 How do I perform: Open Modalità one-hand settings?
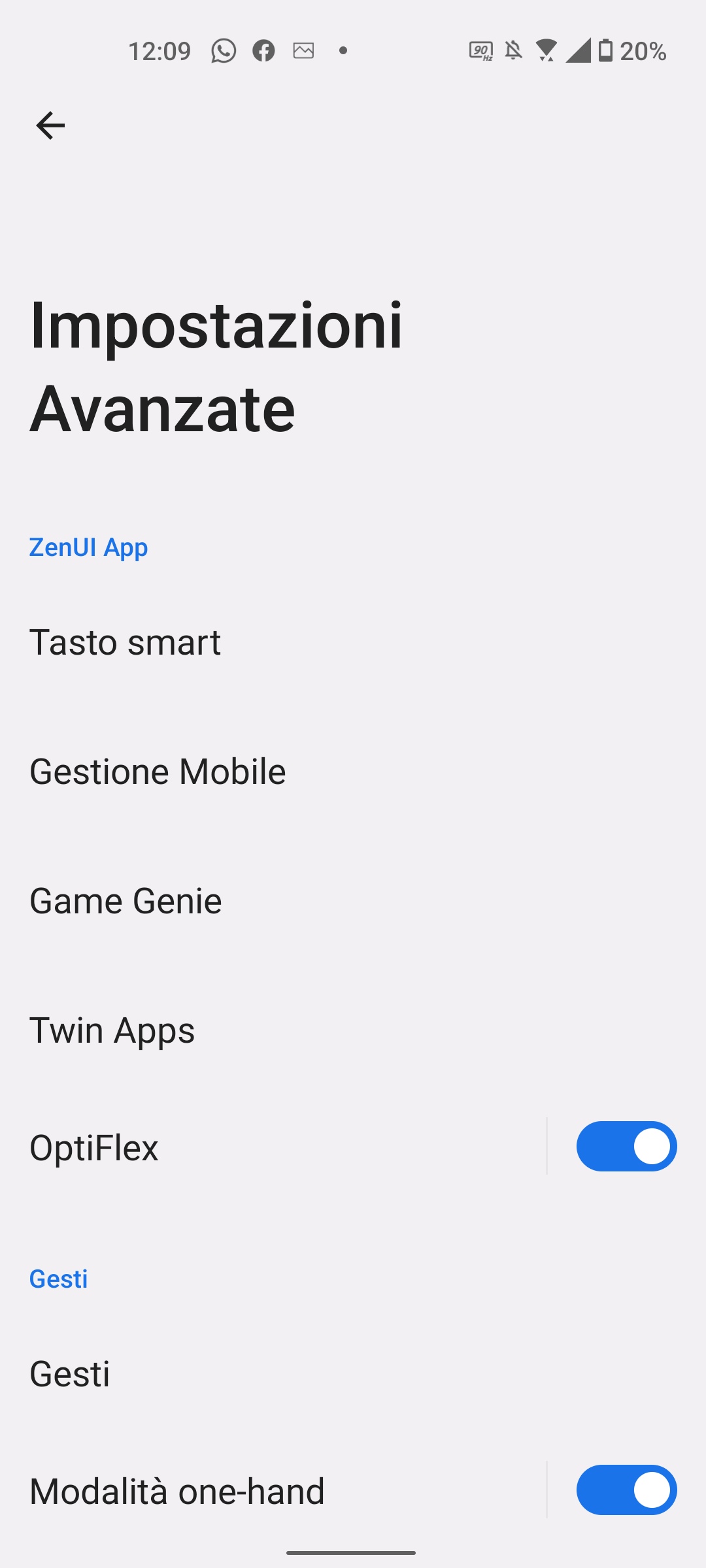click(273, 1490)
